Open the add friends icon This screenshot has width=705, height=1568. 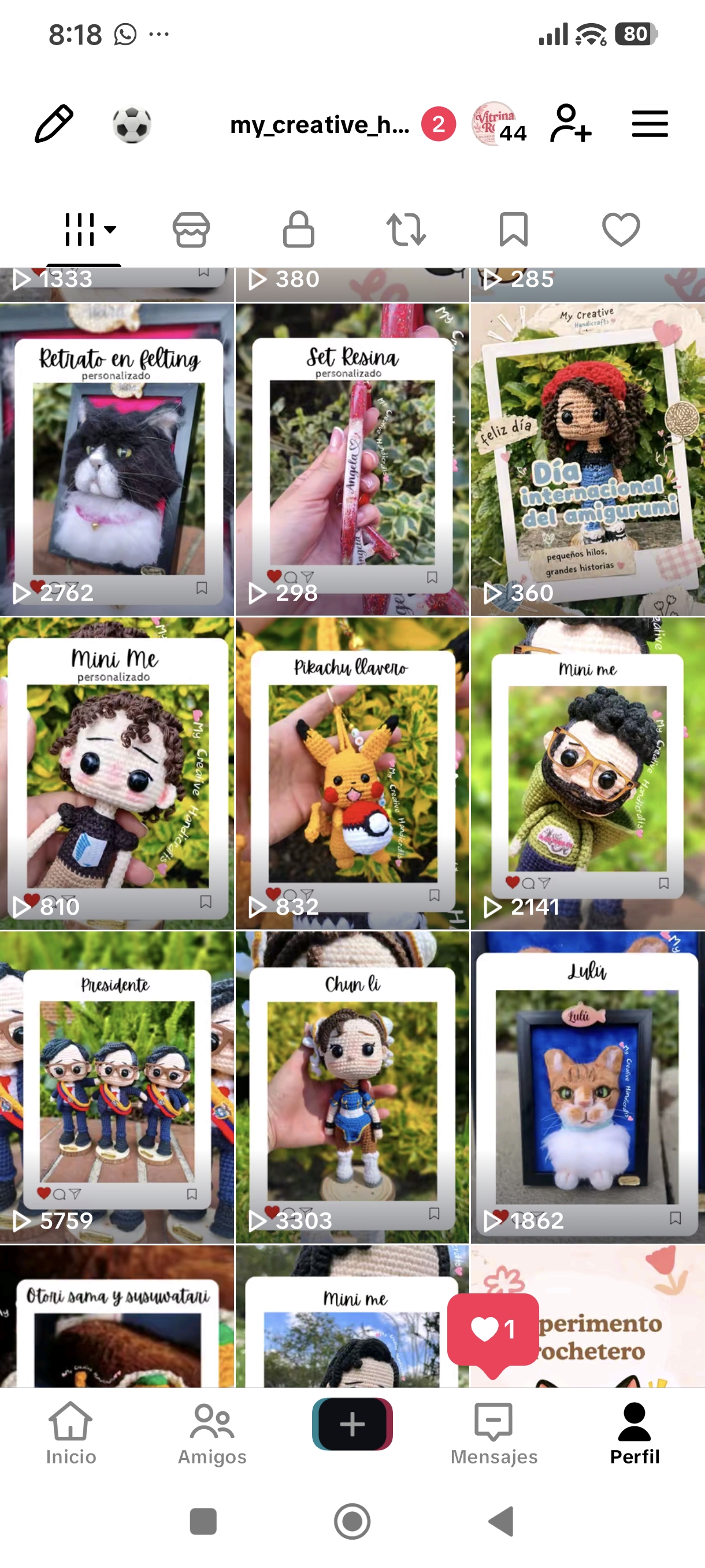570,124
